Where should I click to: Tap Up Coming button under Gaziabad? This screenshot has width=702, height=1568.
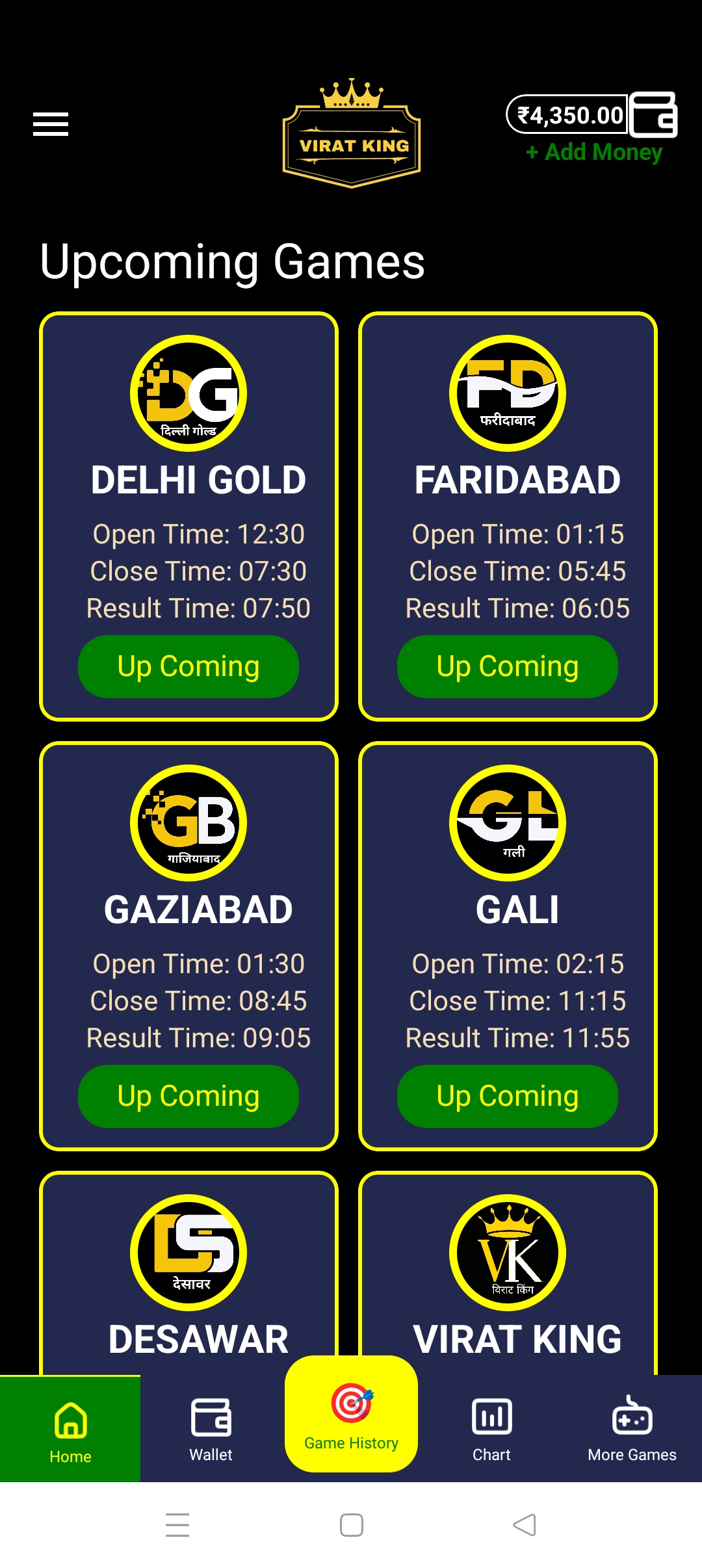[188, 1096]
